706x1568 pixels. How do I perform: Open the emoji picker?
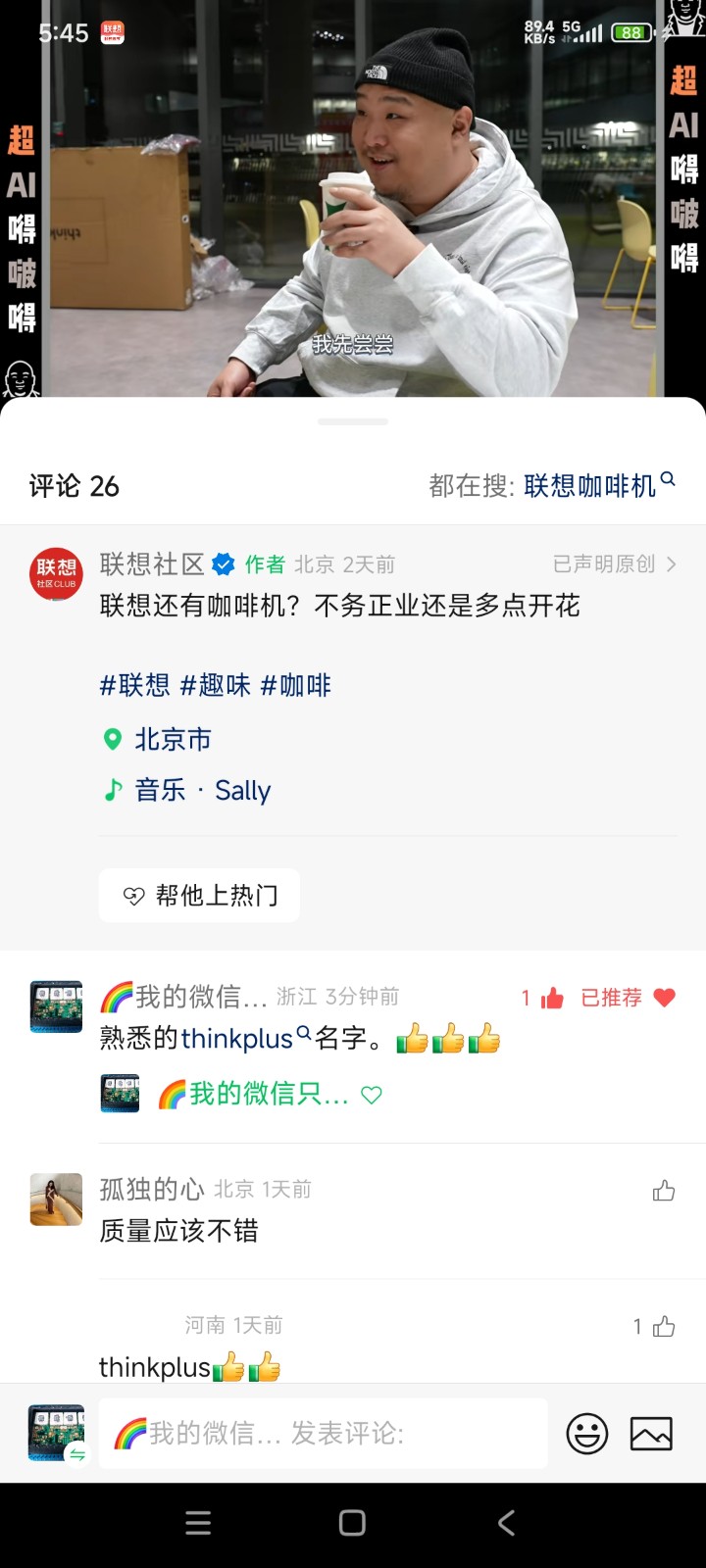587,1434
